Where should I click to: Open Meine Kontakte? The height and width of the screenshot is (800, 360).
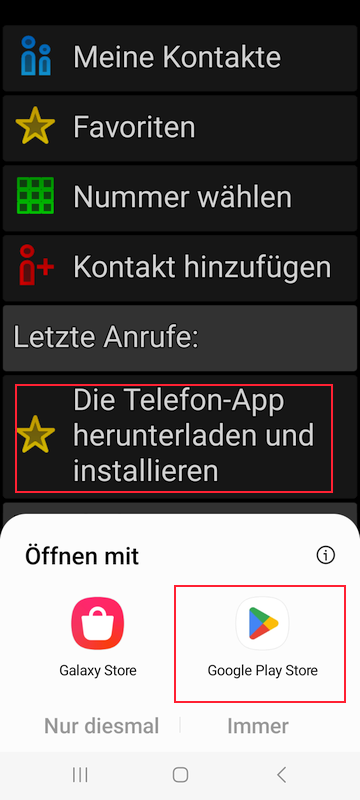tap(179, 58)
